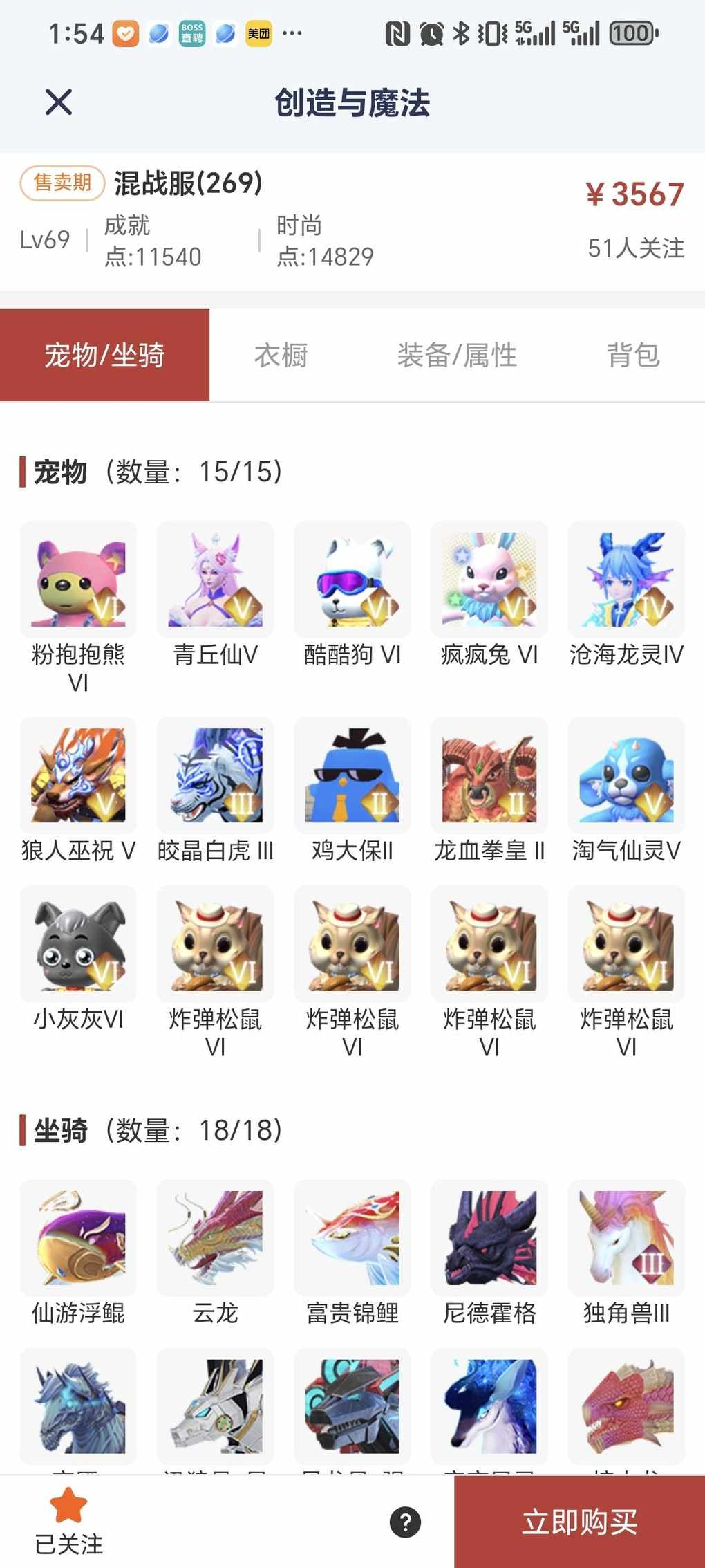Open the 仙游浮鲲 mount
This screenshot has width=705, height=1568.
78,1238
